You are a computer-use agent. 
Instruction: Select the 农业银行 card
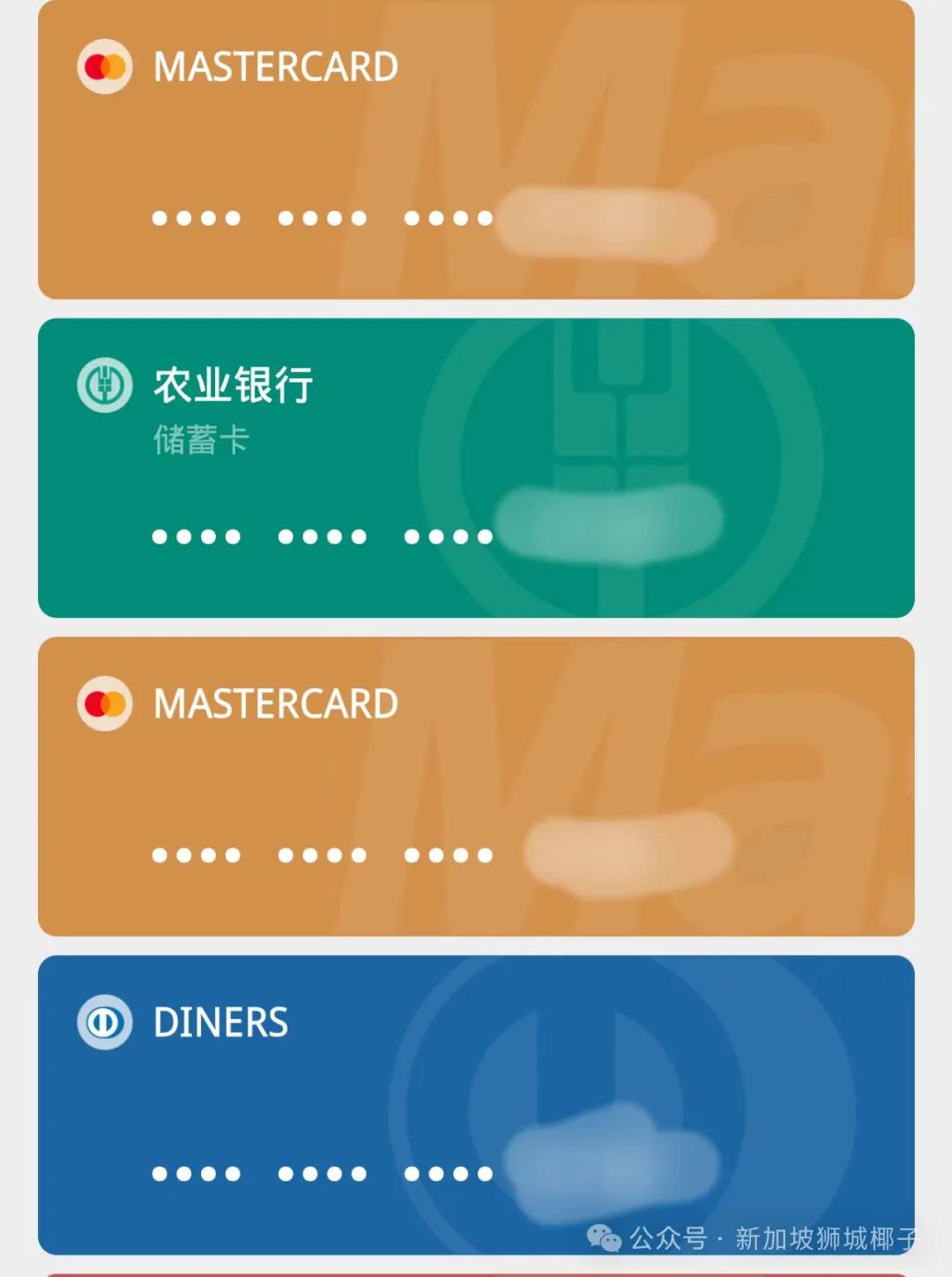tap(476, 467)
